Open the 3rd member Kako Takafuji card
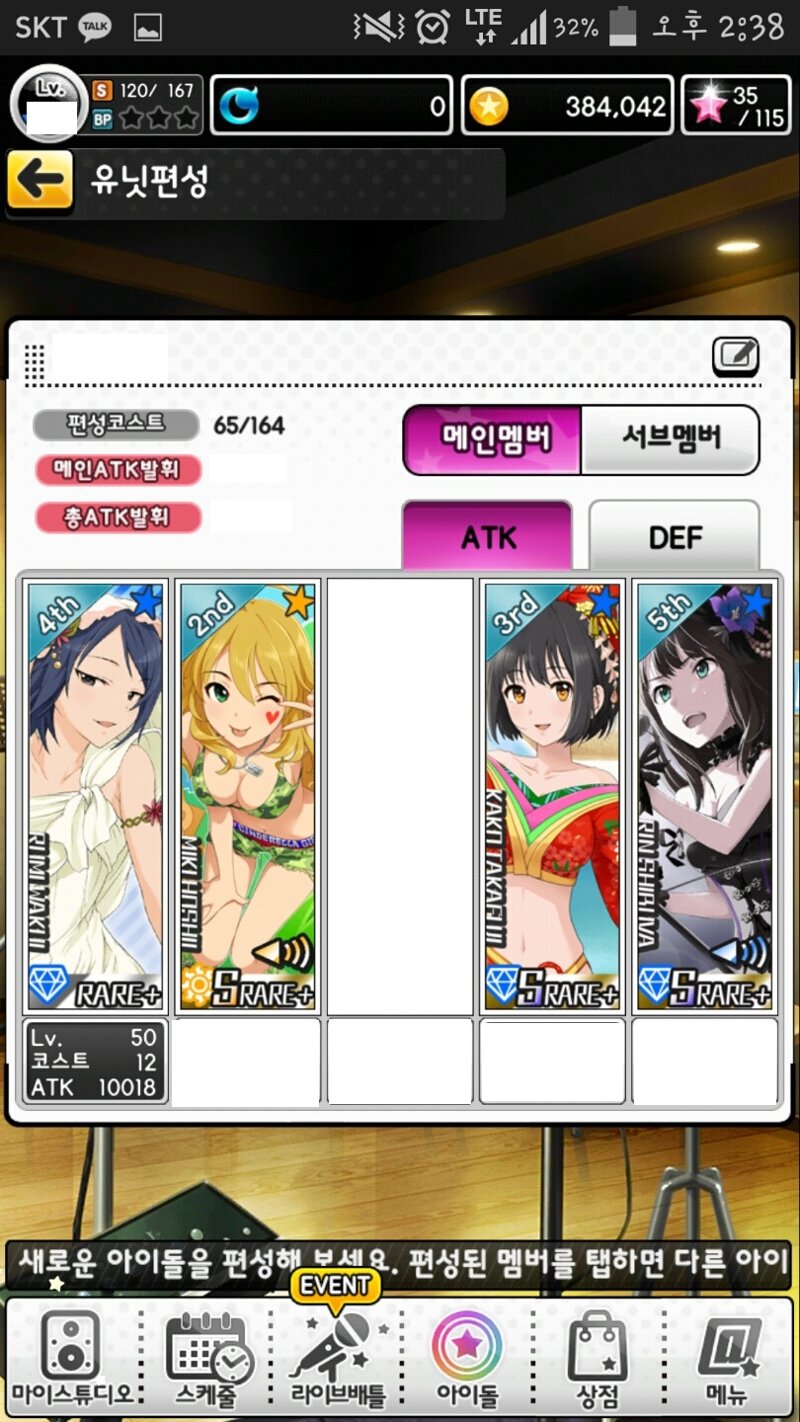 (x=553, y=796)
